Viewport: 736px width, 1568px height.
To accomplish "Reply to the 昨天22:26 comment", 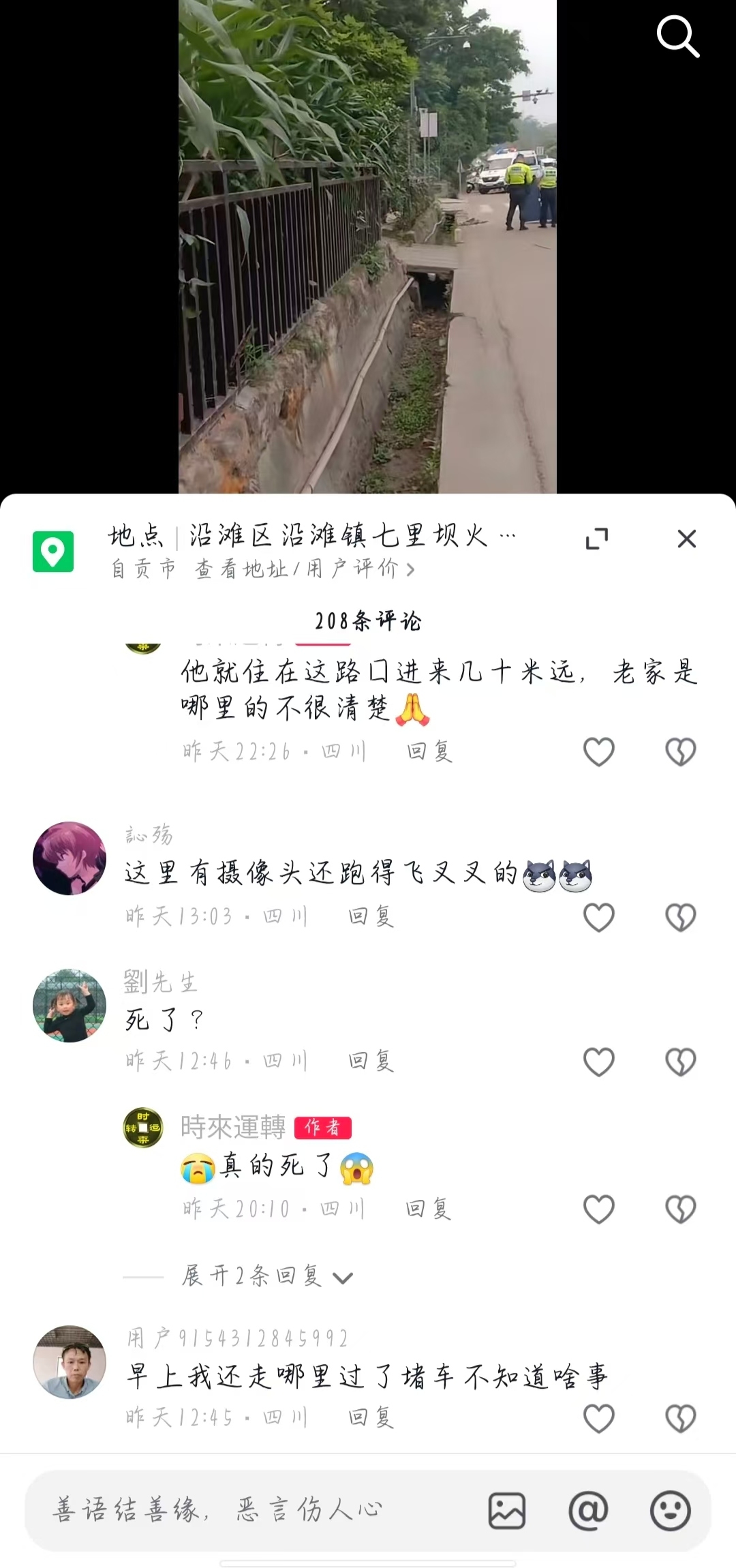I will [x=430, y=751].
